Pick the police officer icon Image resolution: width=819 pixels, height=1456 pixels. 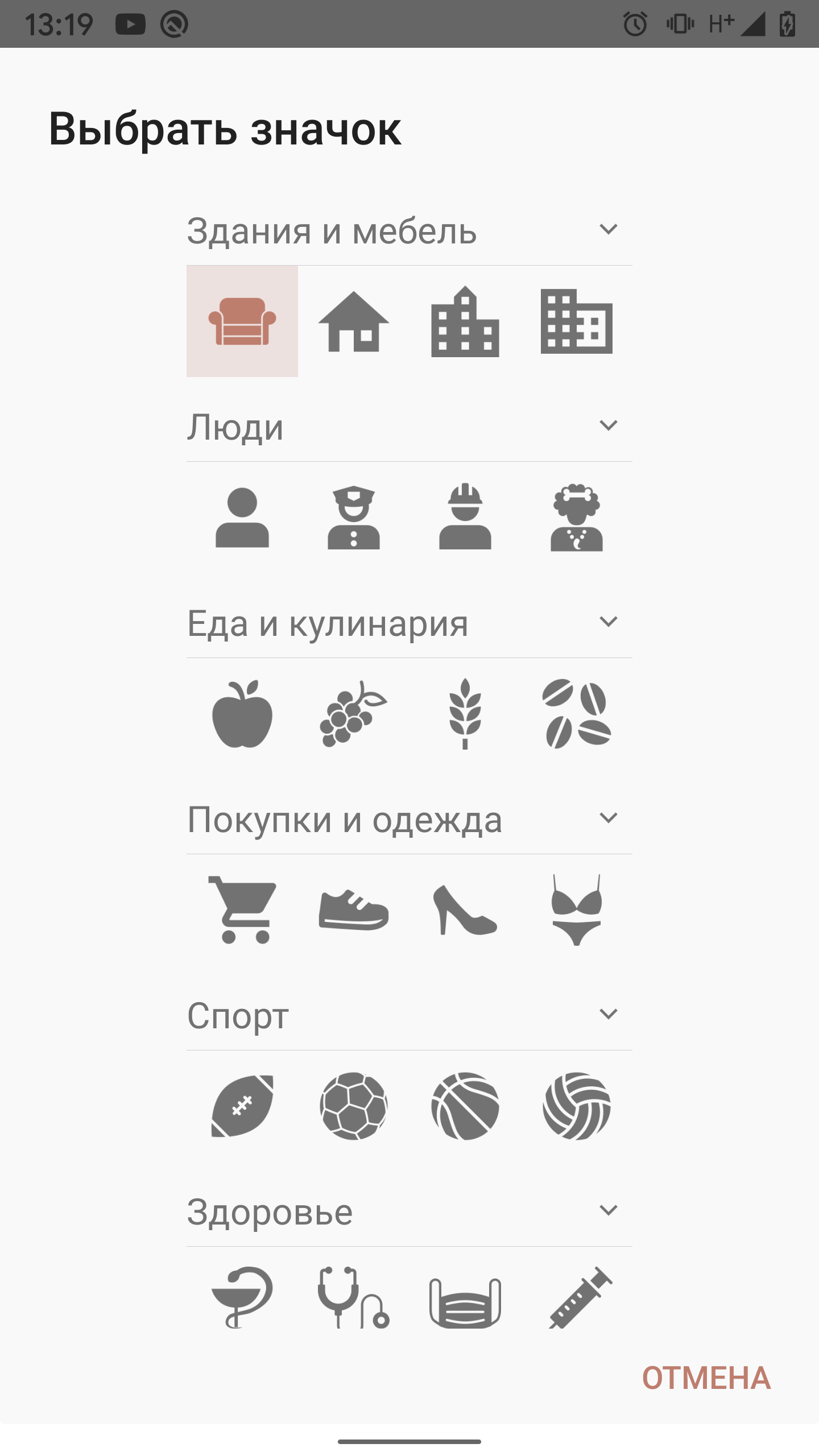[353, 518]
